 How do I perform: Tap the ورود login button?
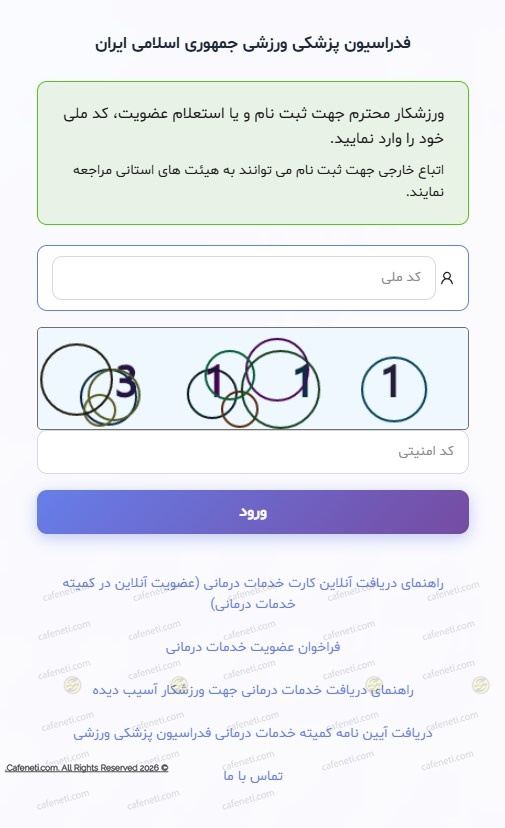coord(252,512)
